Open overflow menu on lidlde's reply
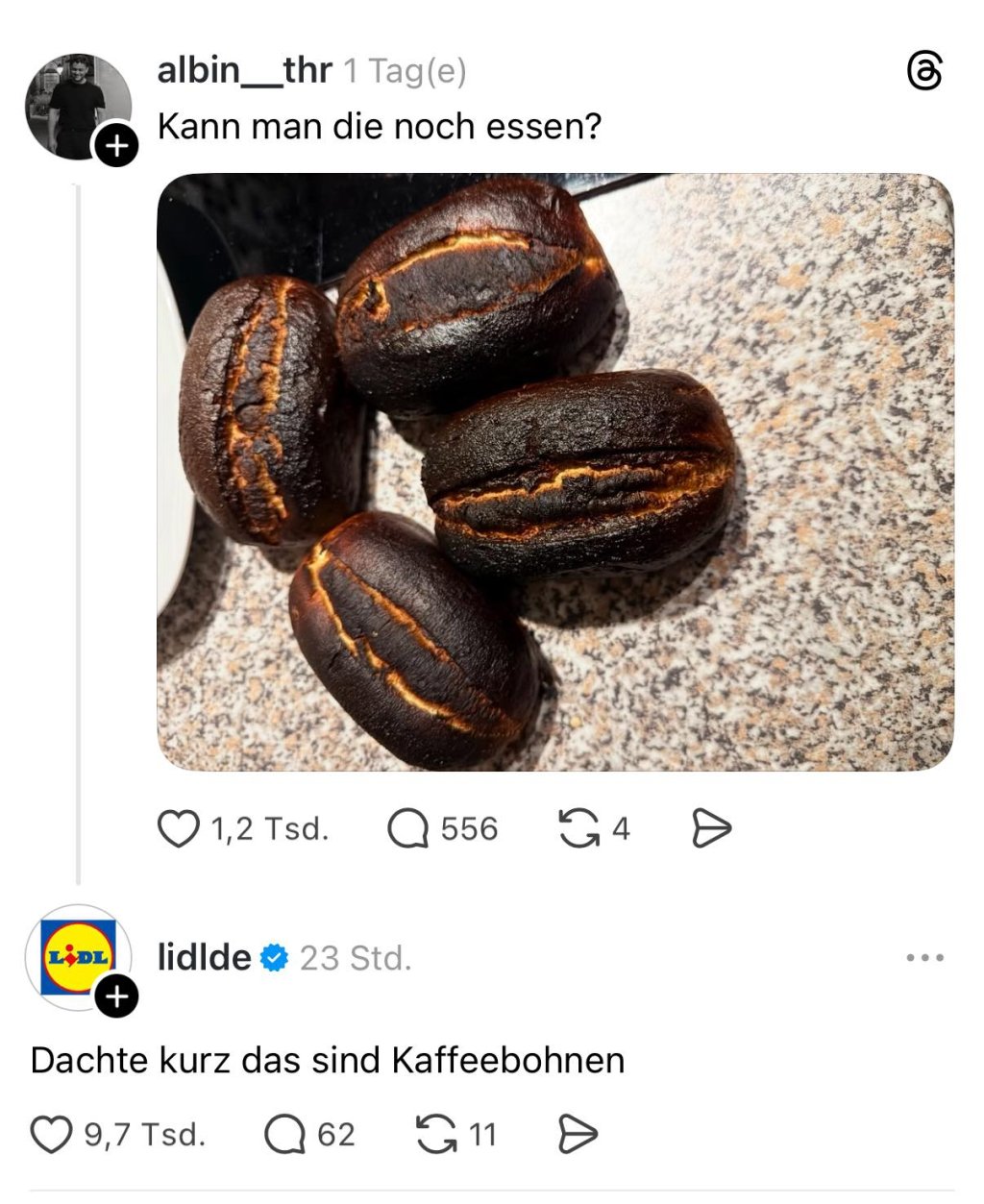The image size is (984, 1204). [924, 958]
